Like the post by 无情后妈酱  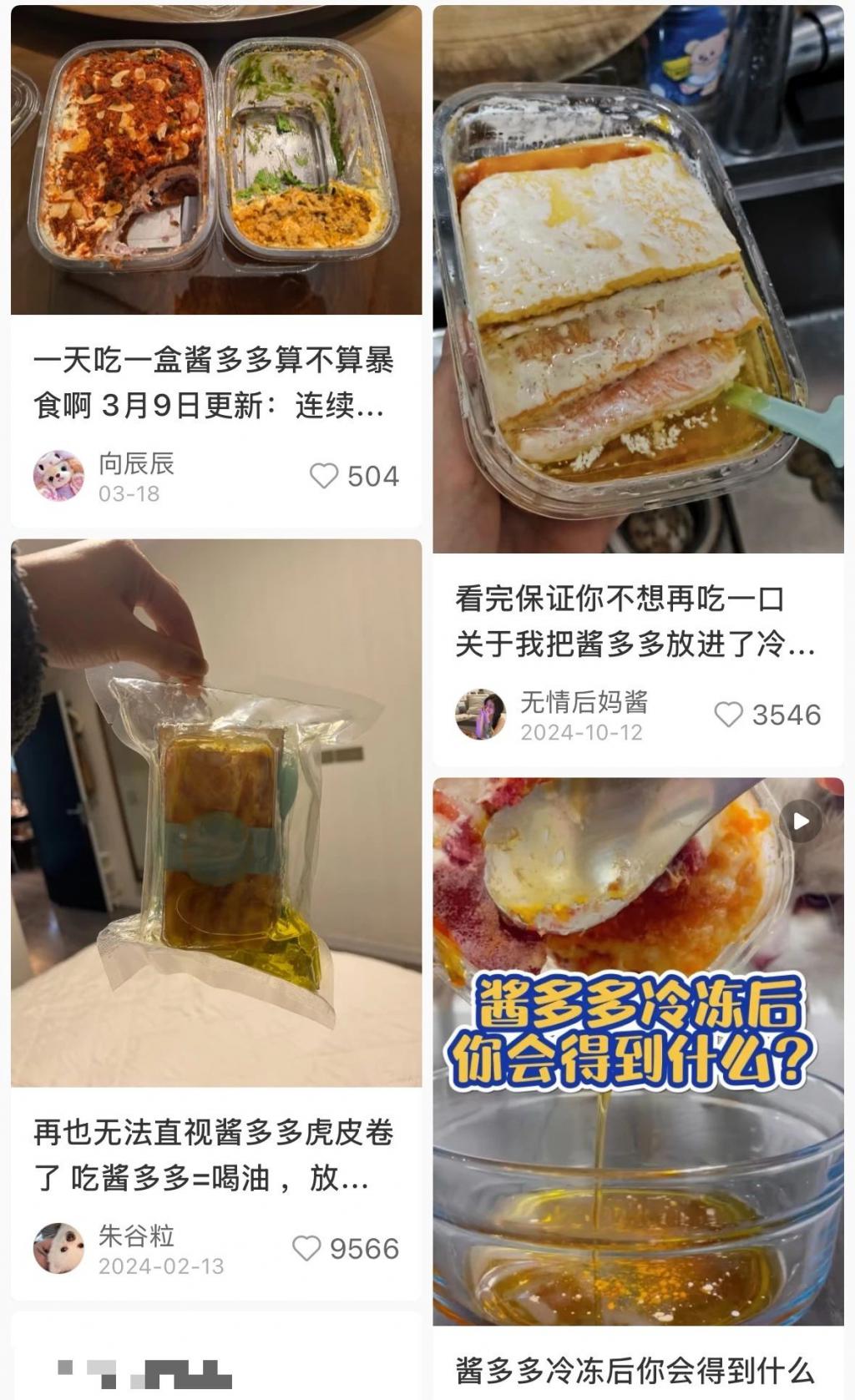728,715
